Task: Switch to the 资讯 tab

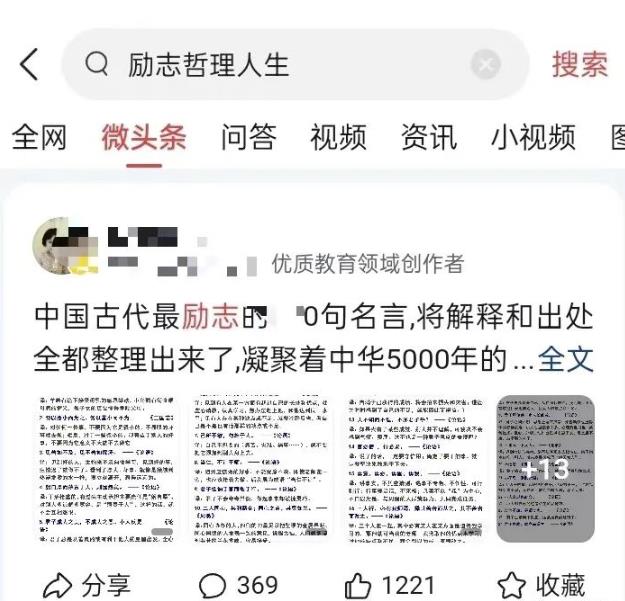Action: (x=428, y=137)
